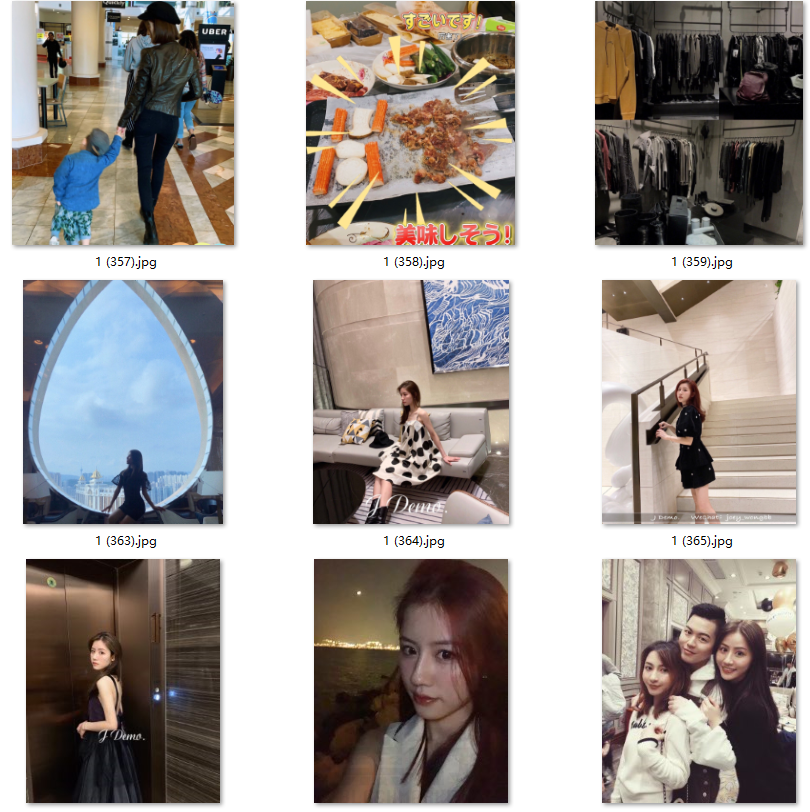Open the window view photo 1 (363).jpg

point(123,401)
